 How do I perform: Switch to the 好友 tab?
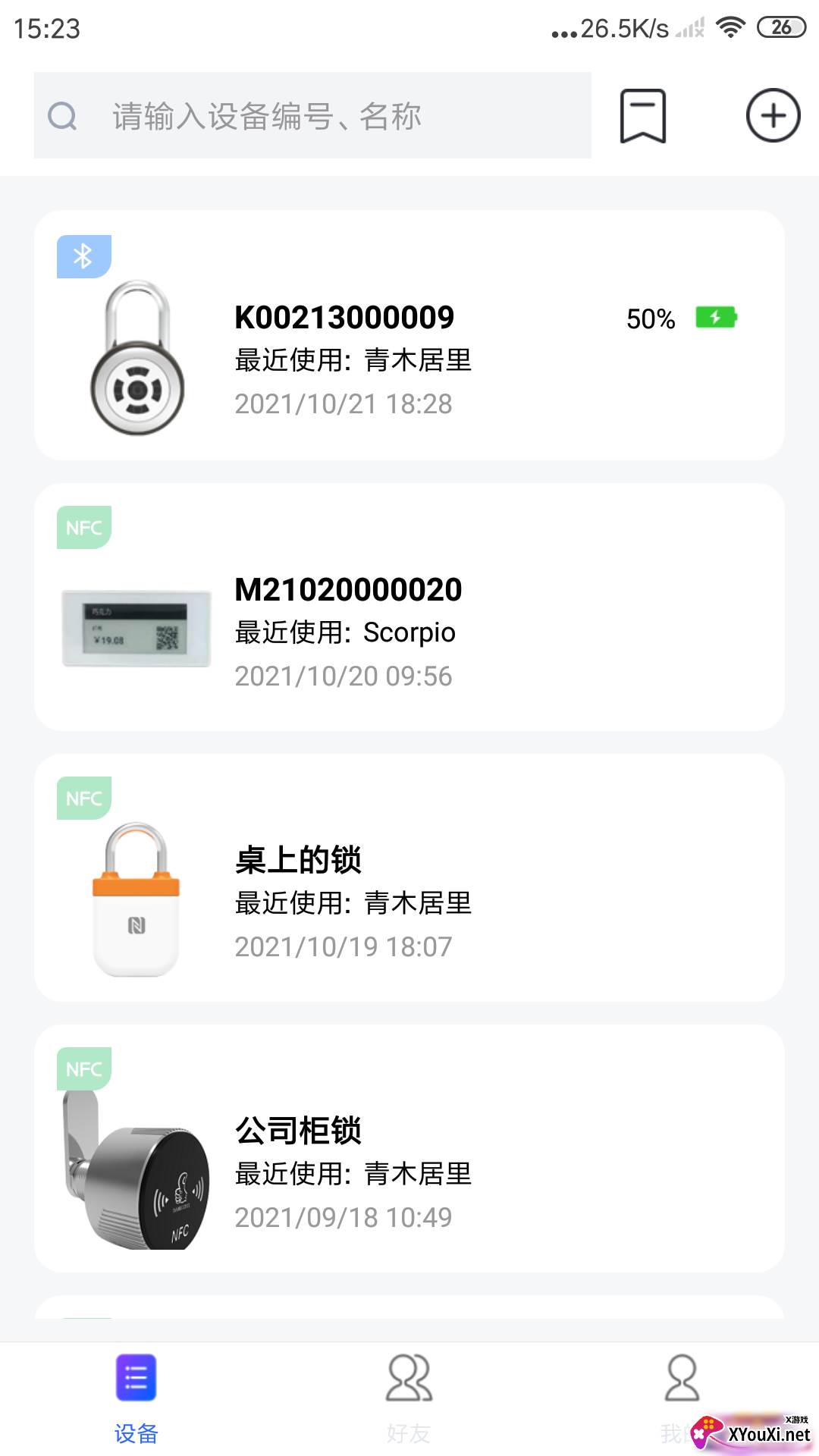(409, 1397)
